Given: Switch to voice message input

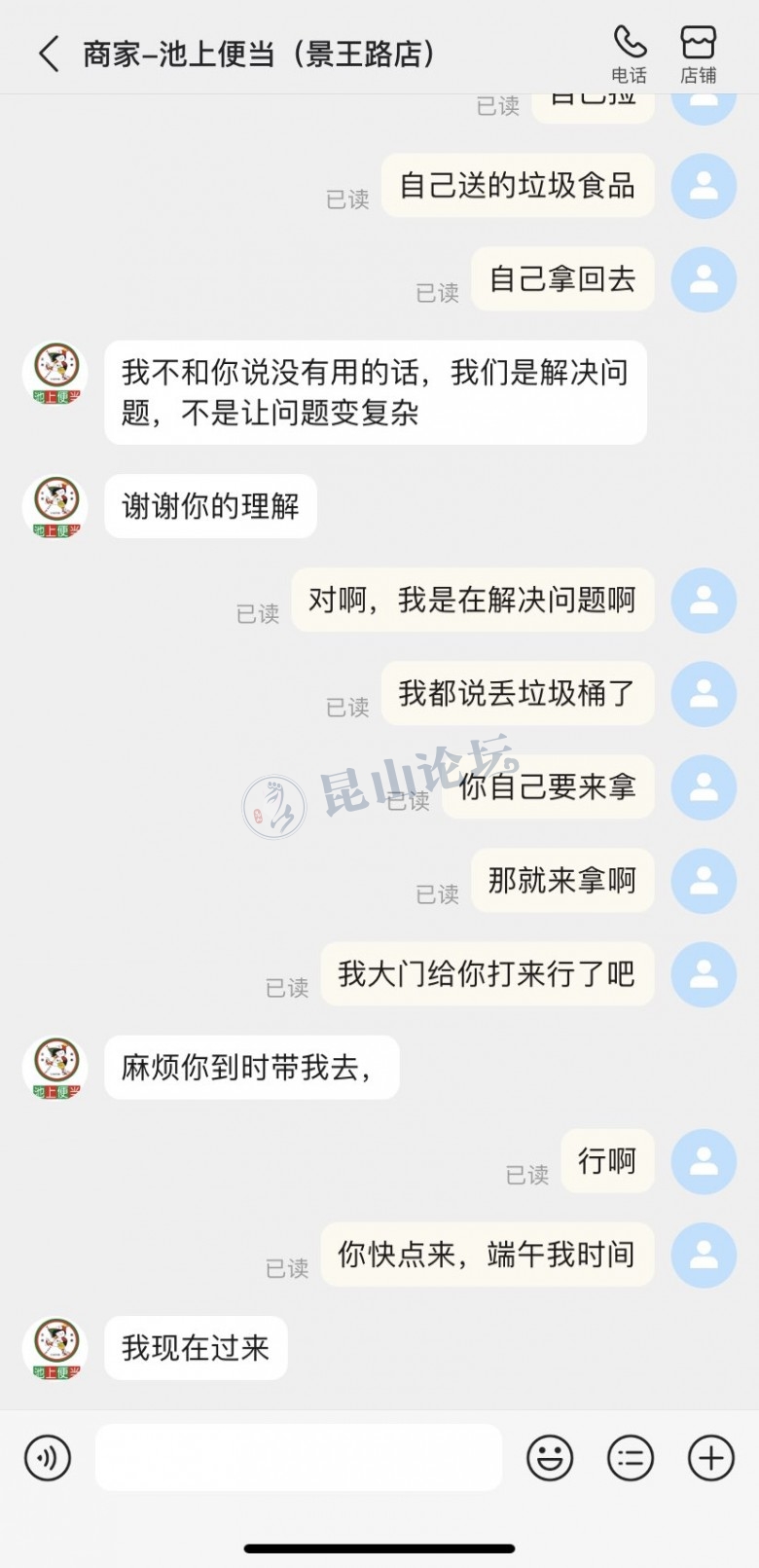Looking at the screenshot, I should 48,1458.
